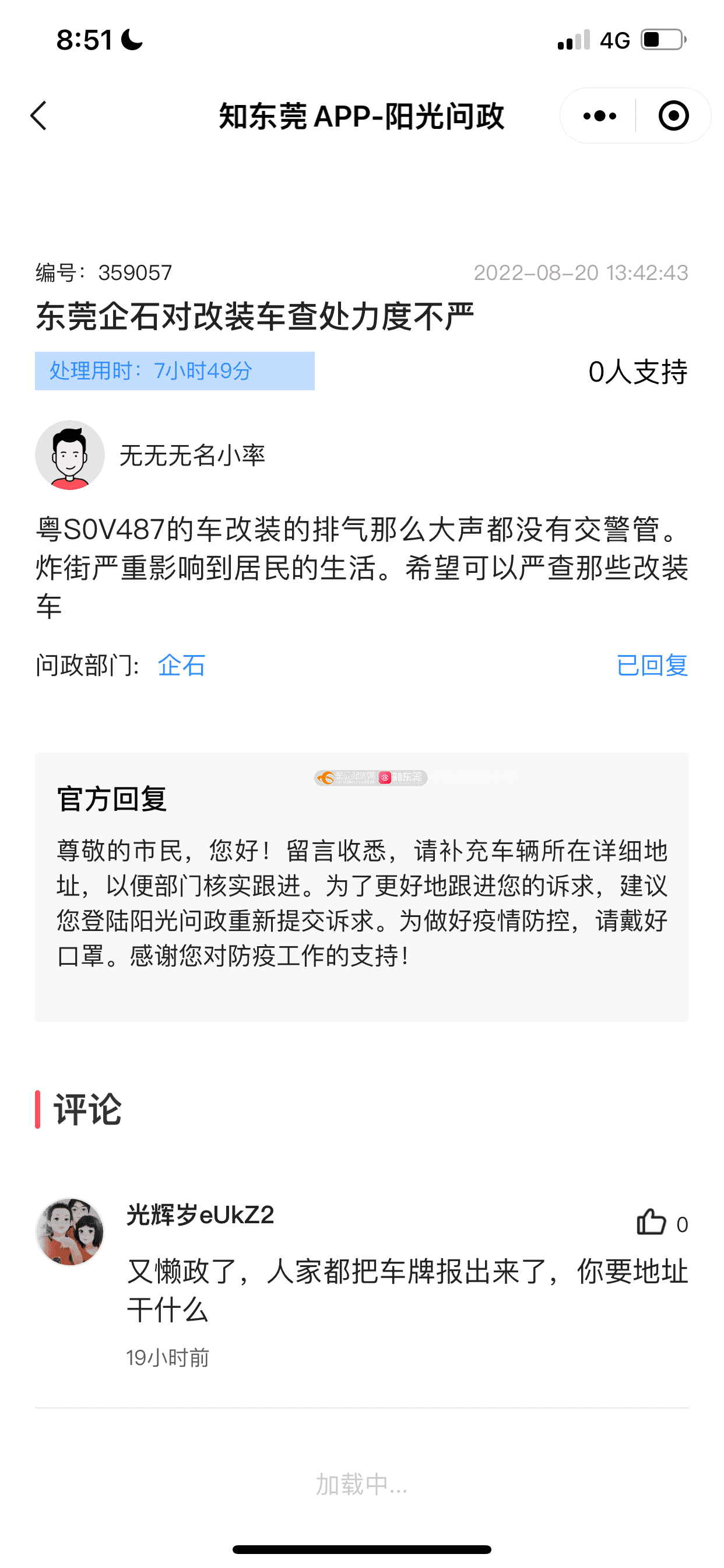Open the 企石 department link
The image size is (724, 1568).
[181, 666]
